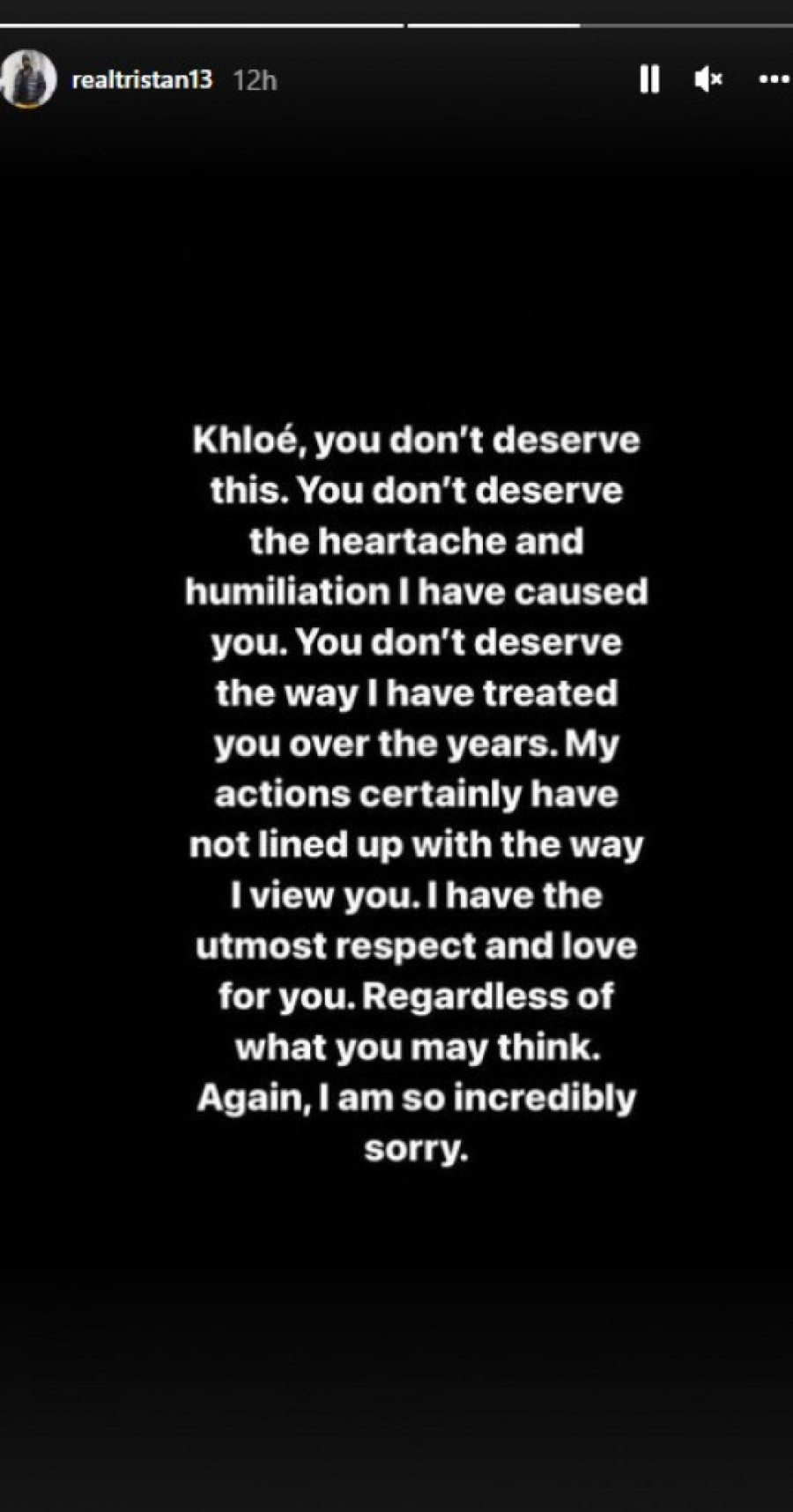Unmute the story sound
Viewport: 793px width, 1512px height.
point(708,80)
